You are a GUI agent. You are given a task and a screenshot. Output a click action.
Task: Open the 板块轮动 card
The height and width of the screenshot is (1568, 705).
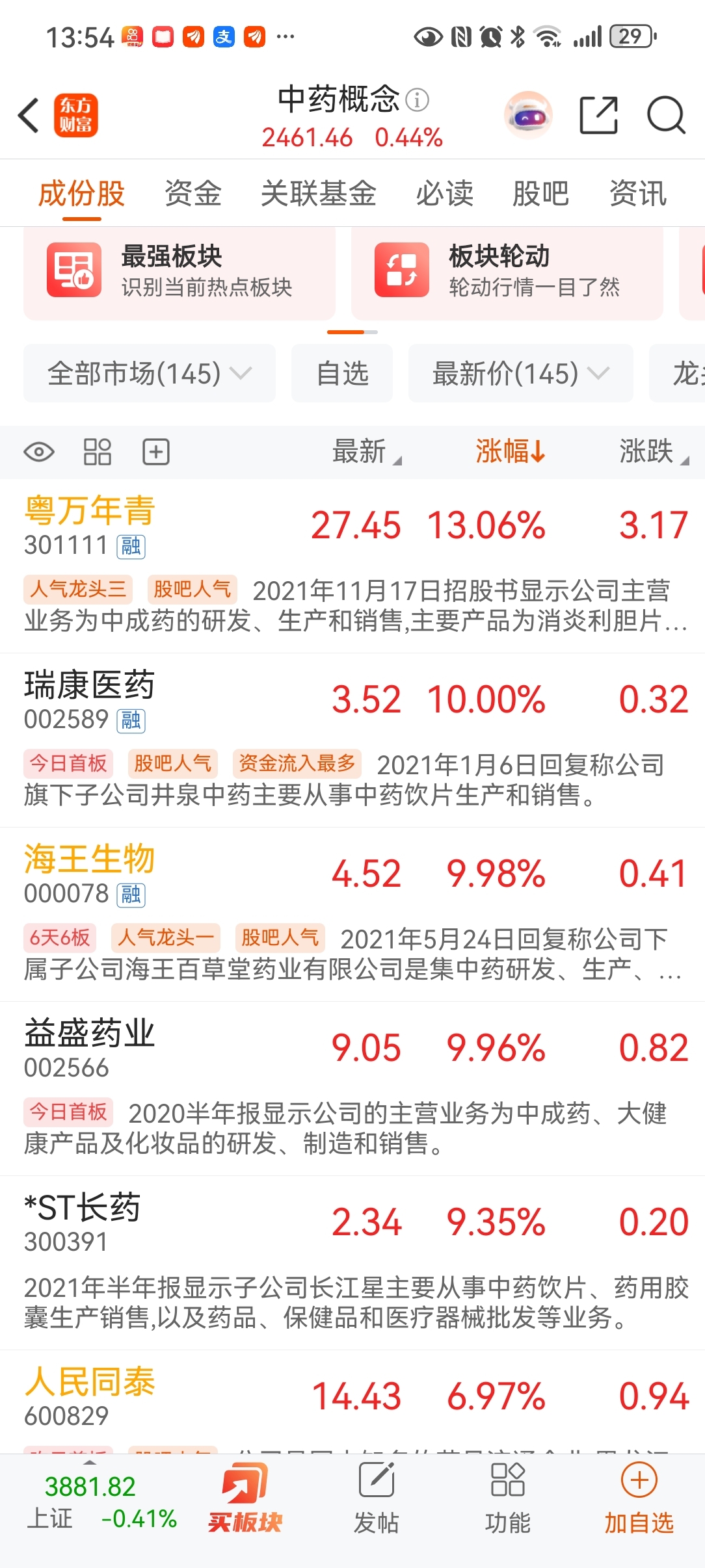tap(507, 271)
